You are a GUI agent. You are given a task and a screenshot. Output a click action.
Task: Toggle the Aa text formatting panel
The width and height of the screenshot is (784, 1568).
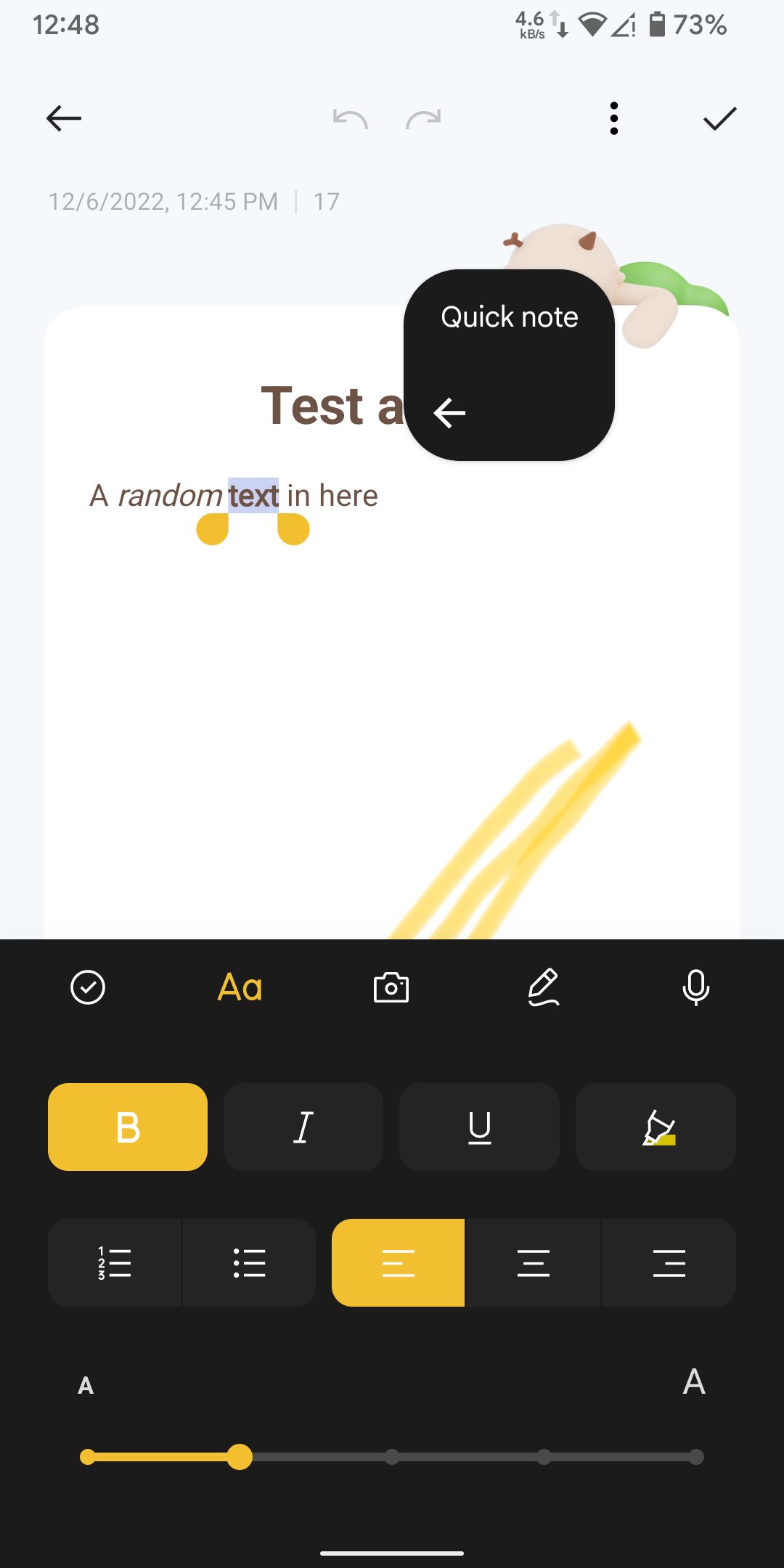tap(240, 987)
